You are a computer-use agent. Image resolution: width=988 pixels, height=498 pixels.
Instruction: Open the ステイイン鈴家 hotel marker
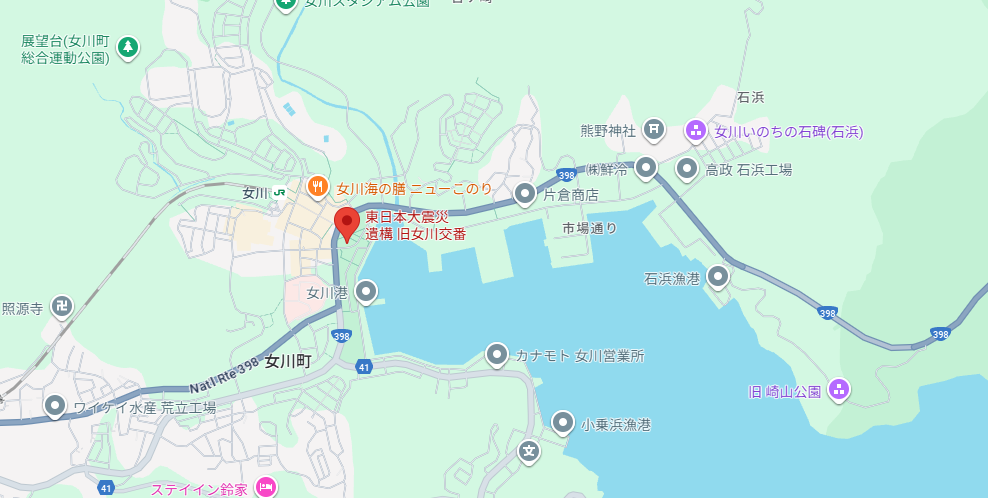(265, 487)
